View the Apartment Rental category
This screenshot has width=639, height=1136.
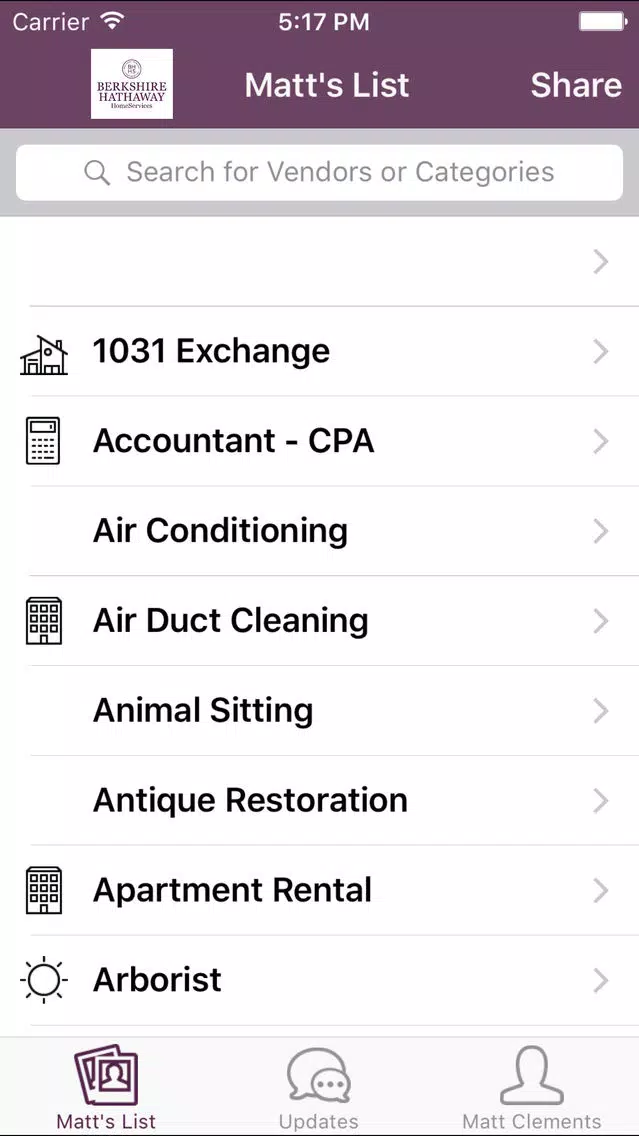320,890
